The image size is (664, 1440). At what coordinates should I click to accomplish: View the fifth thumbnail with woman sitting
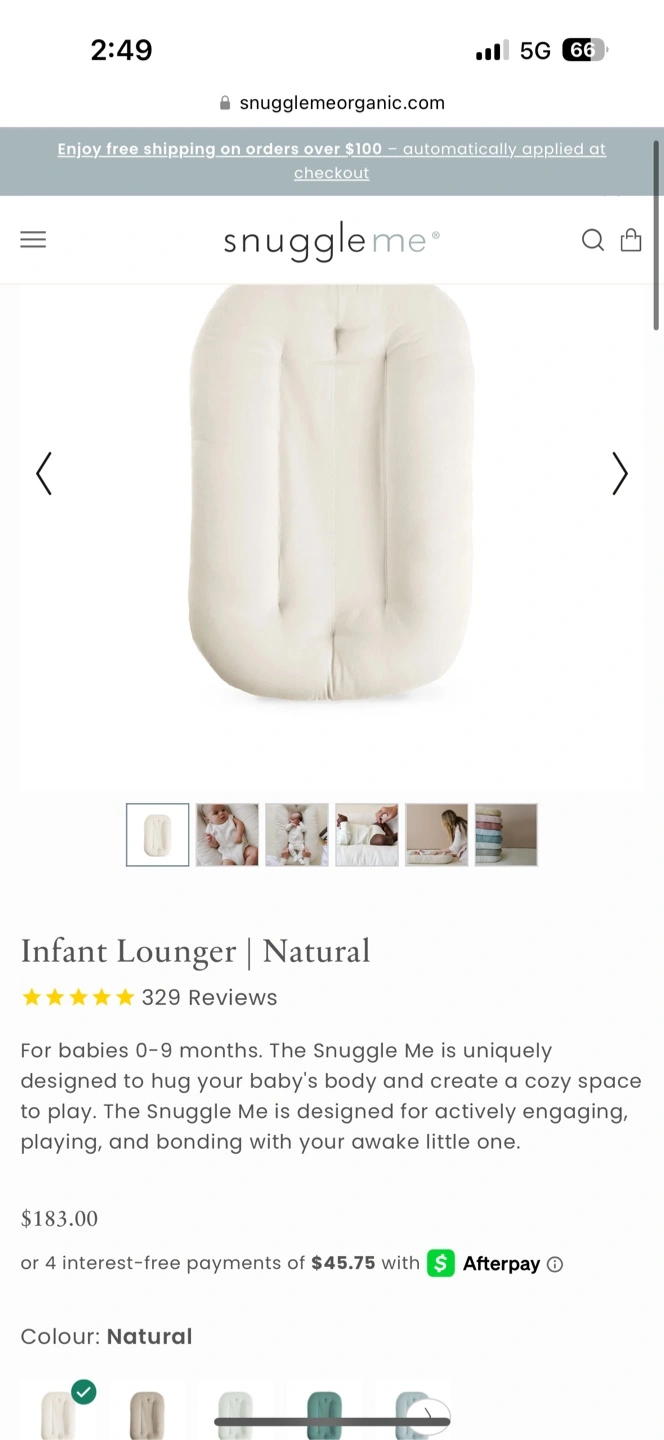tap(436, 835)
